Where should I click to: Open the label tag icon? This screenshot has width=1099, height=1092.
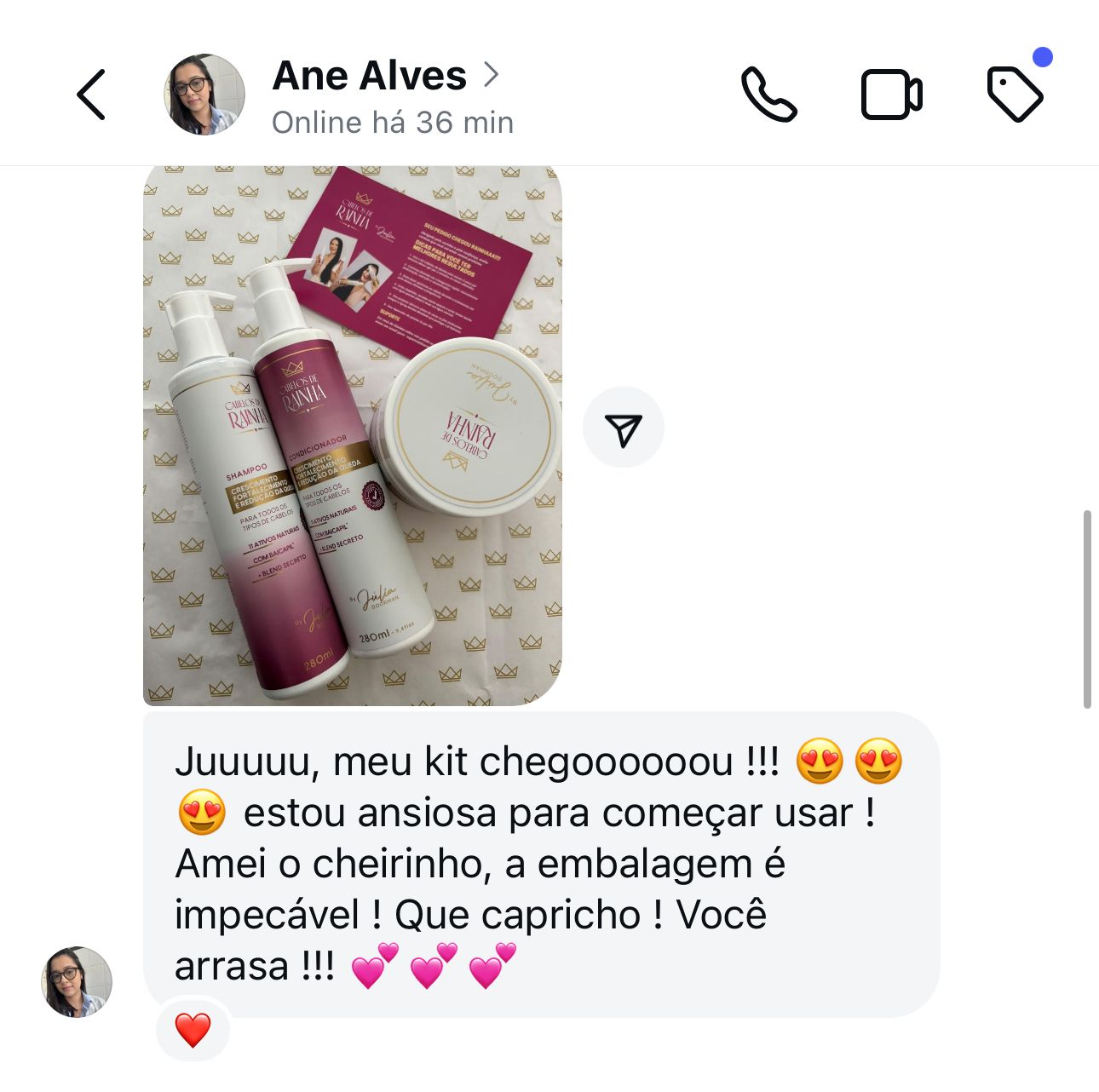point(1015,94)
